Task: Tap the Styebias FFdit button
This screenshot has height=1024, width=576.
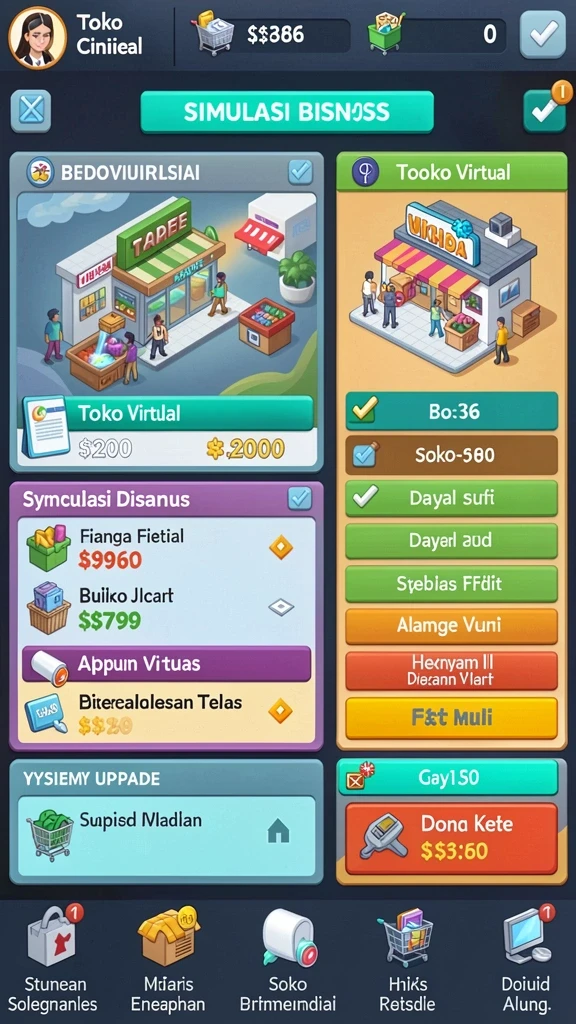Action: (x=451, y=584)
